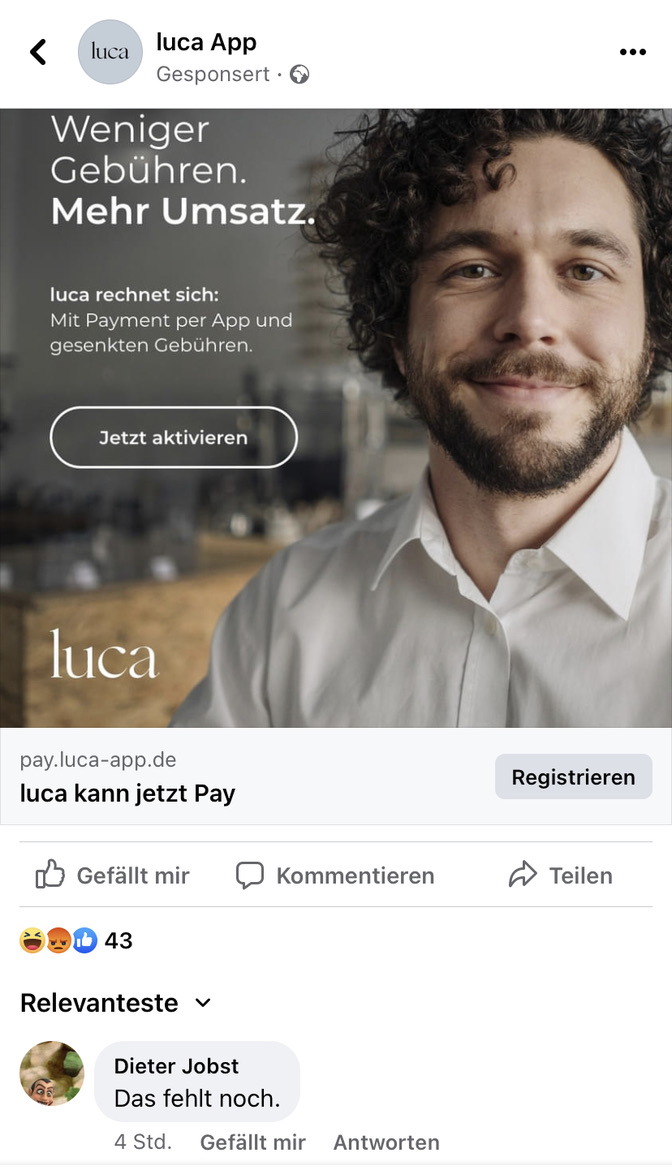Open Dieter Jobst's profile avatar
This screenshot has width=672, height=1170.
pyautogui.click(x=52, y=1073)
